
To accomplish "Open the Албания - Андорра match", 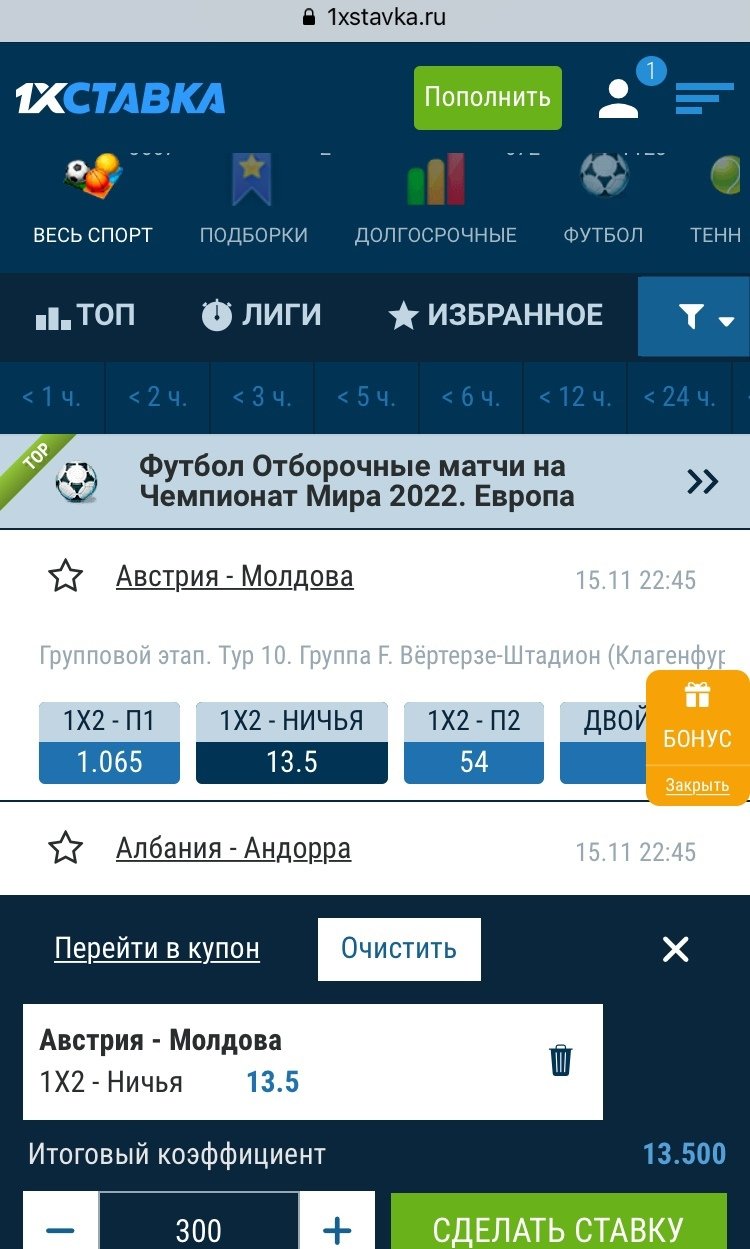I will click(233, 849).
